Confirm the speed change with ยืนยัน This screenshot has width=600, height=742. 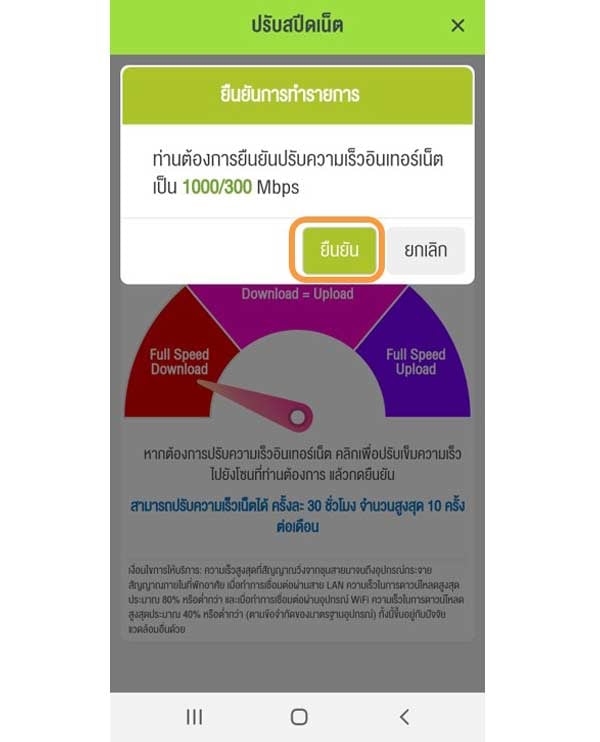[338, 250]
